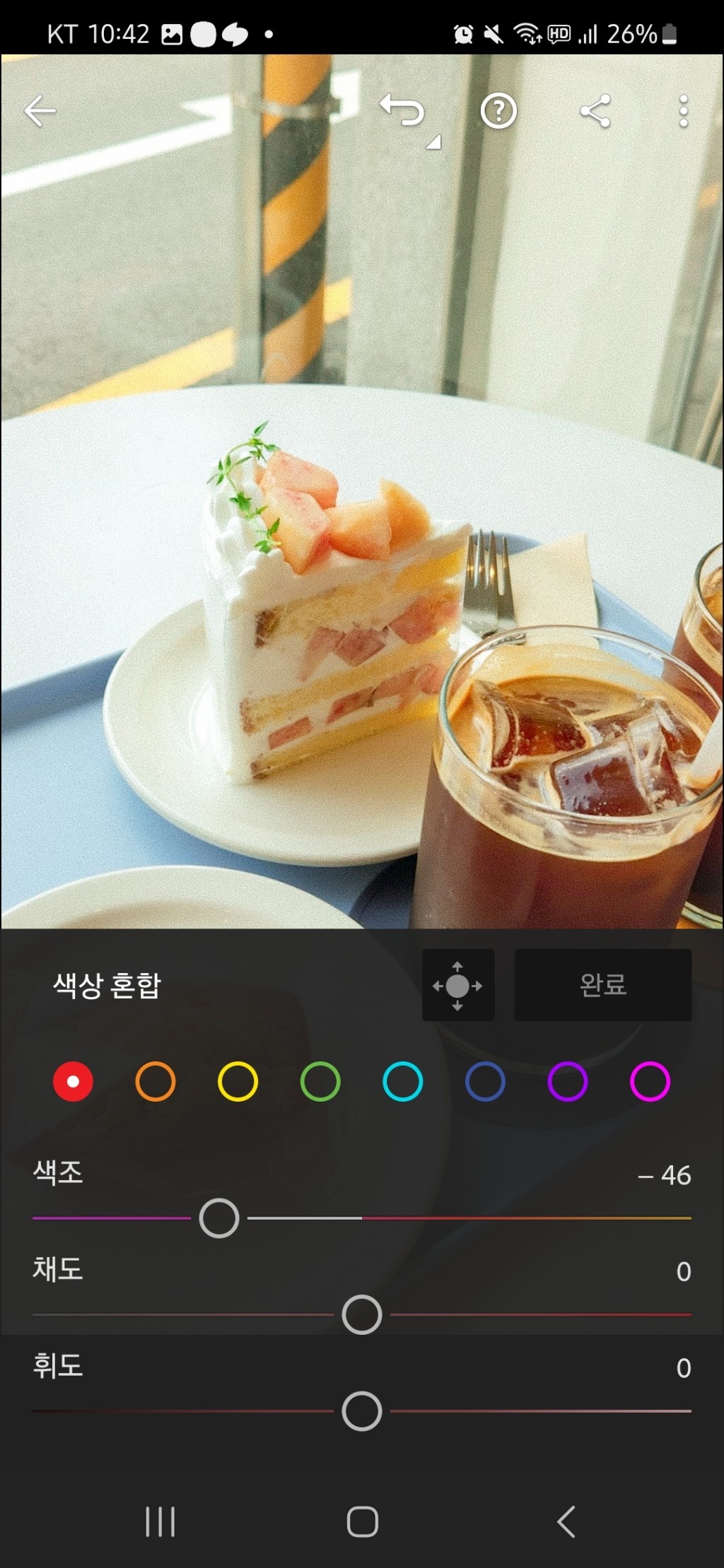Select the orange color channel
The image size is (724, 1568).
click(x=156, y=1082)
